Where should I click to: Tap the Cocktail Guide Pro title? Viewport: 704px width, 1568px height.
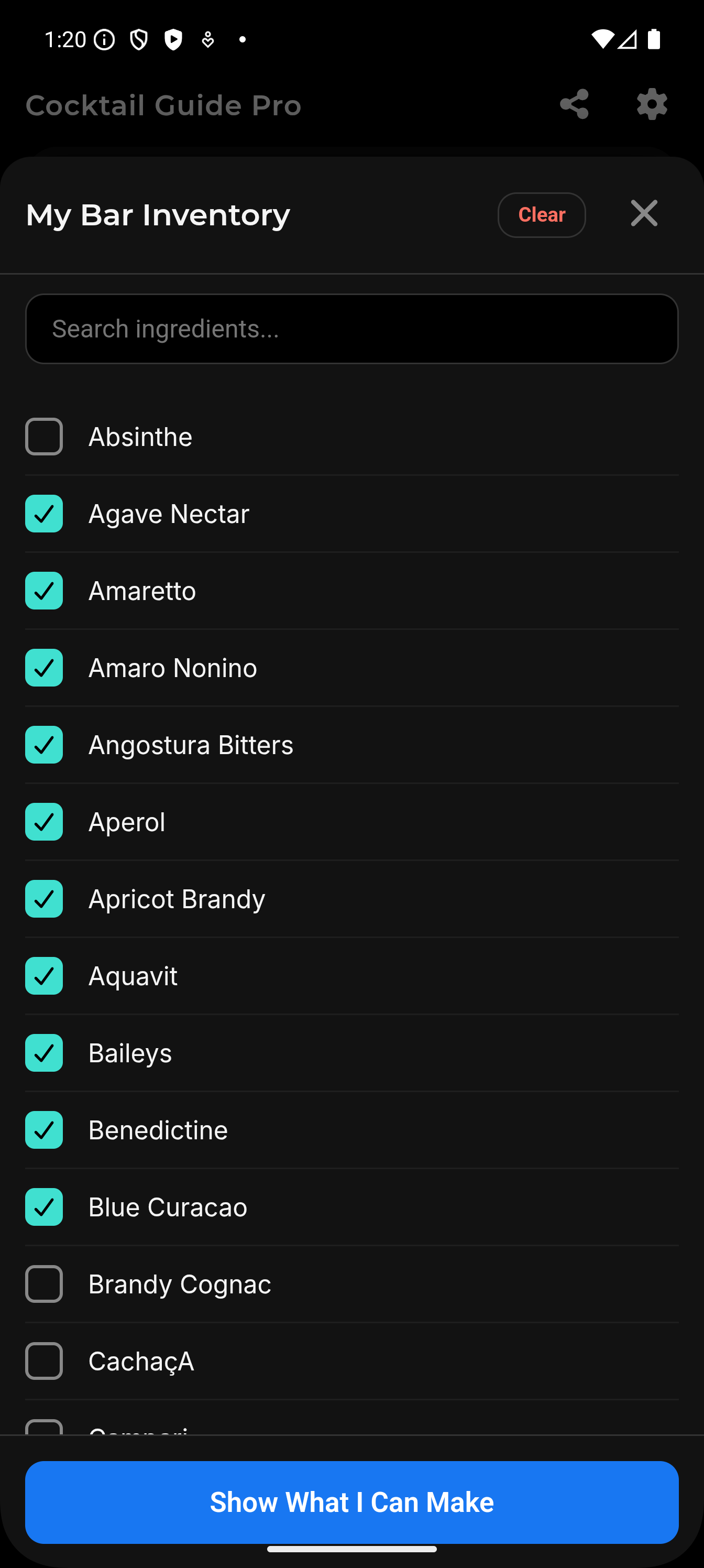point(163,105)
